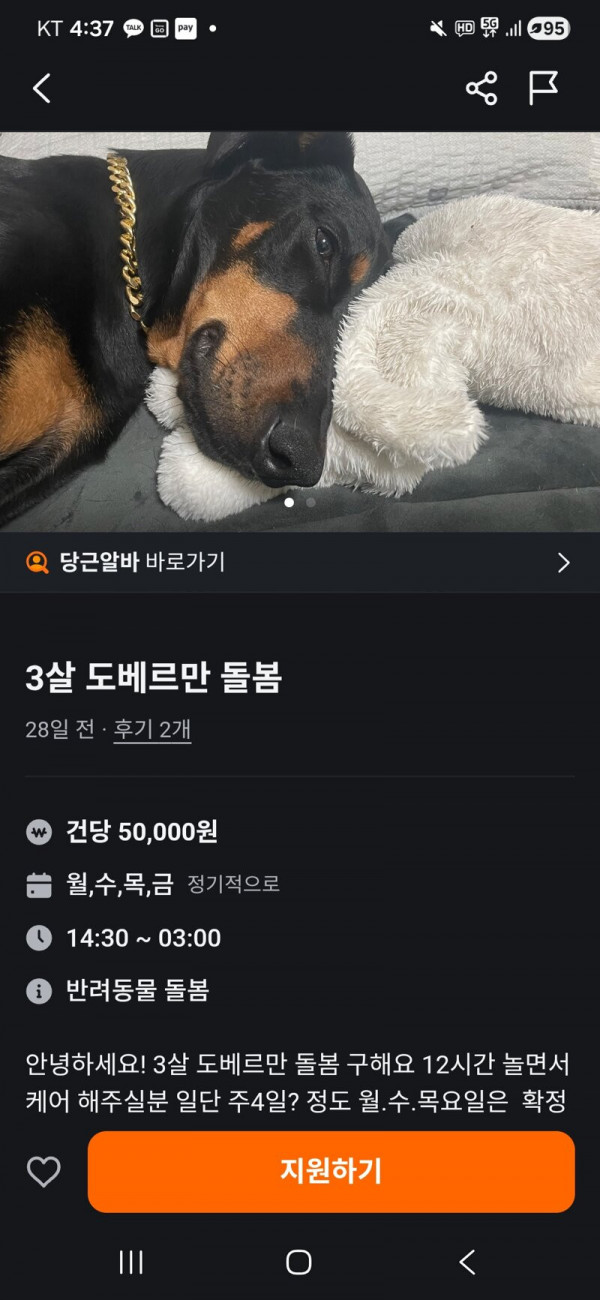Go back using the top-left arrow
This screenshot has width=600, height=1300.
(x=42, y=89)
